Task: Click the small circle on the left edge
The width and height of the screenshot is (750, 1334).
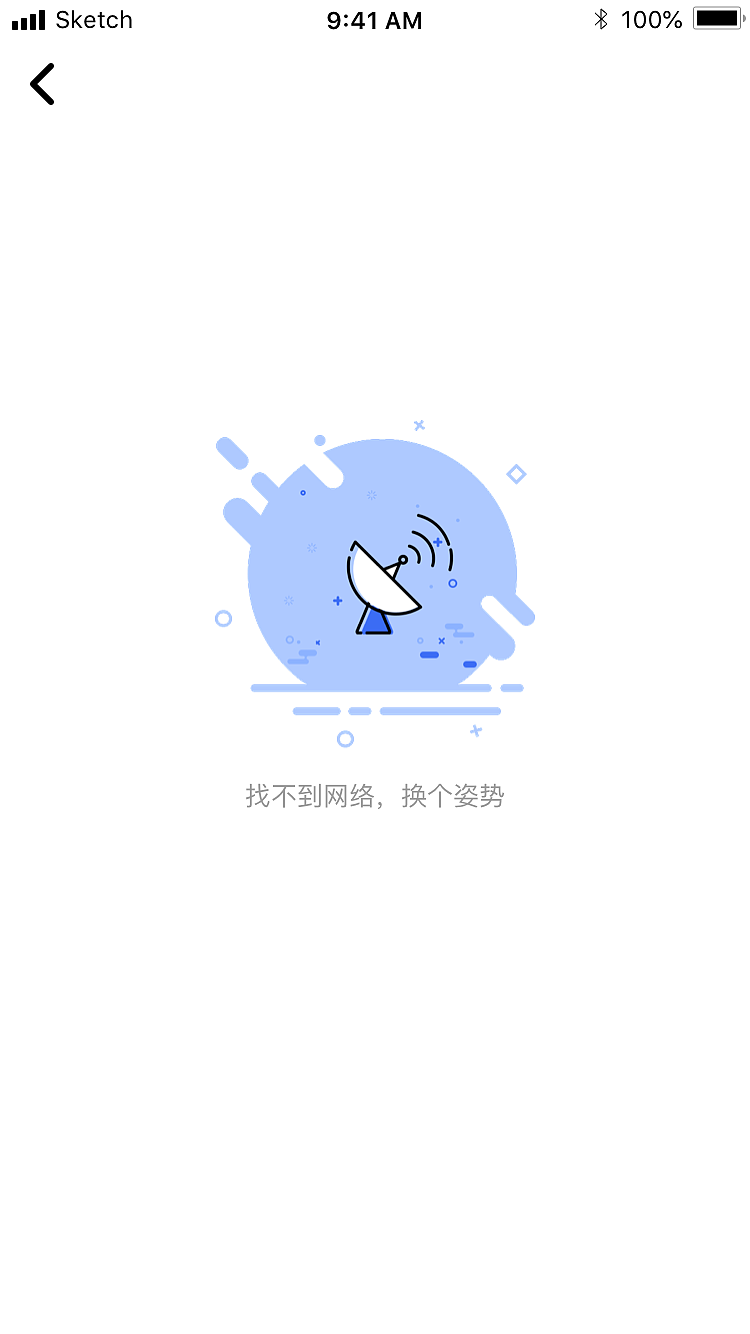Action: pos(223,618)
